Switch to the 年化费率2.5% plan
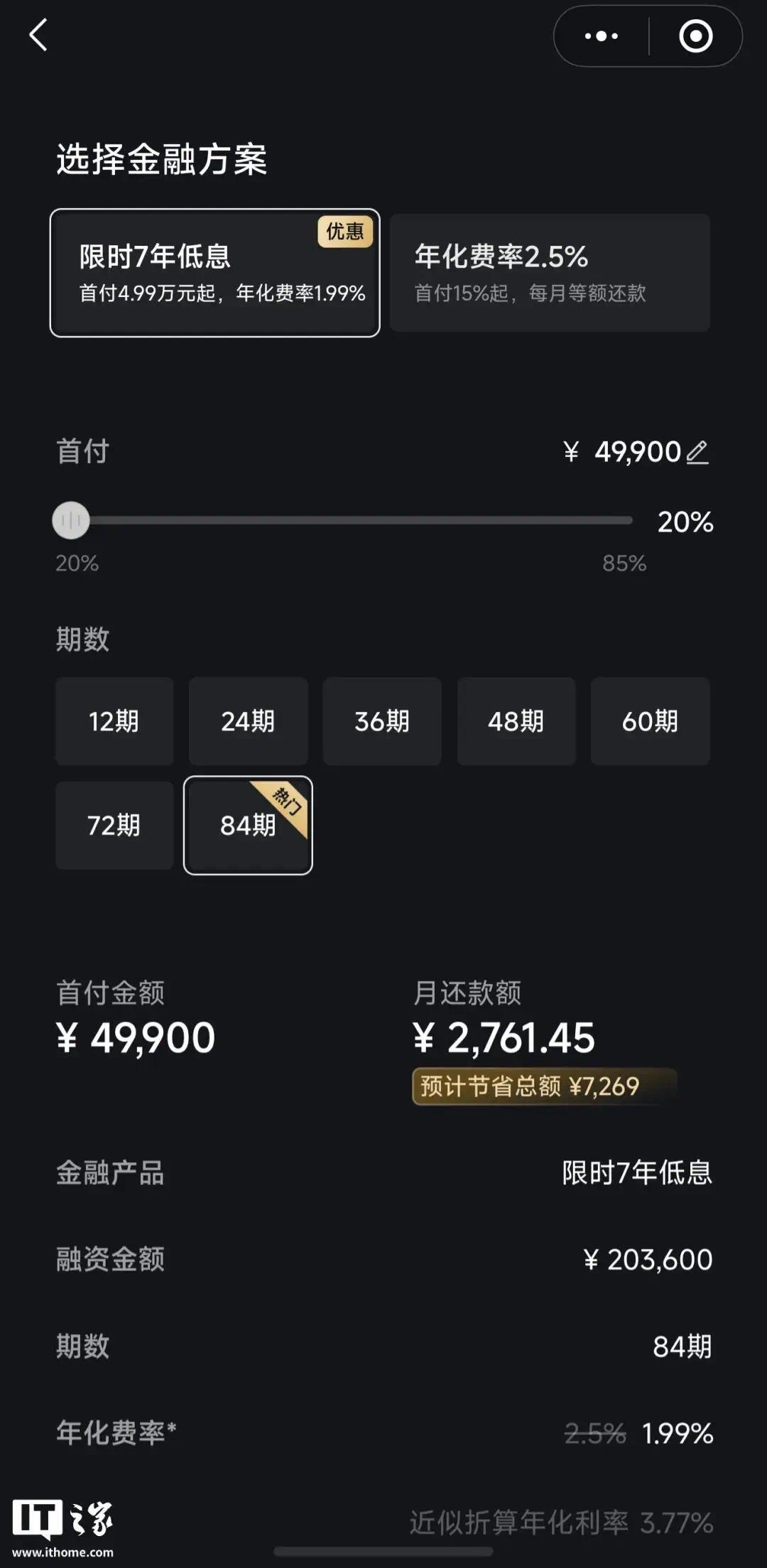This screenshot has width=767, height=1568. tap(550, 273)
